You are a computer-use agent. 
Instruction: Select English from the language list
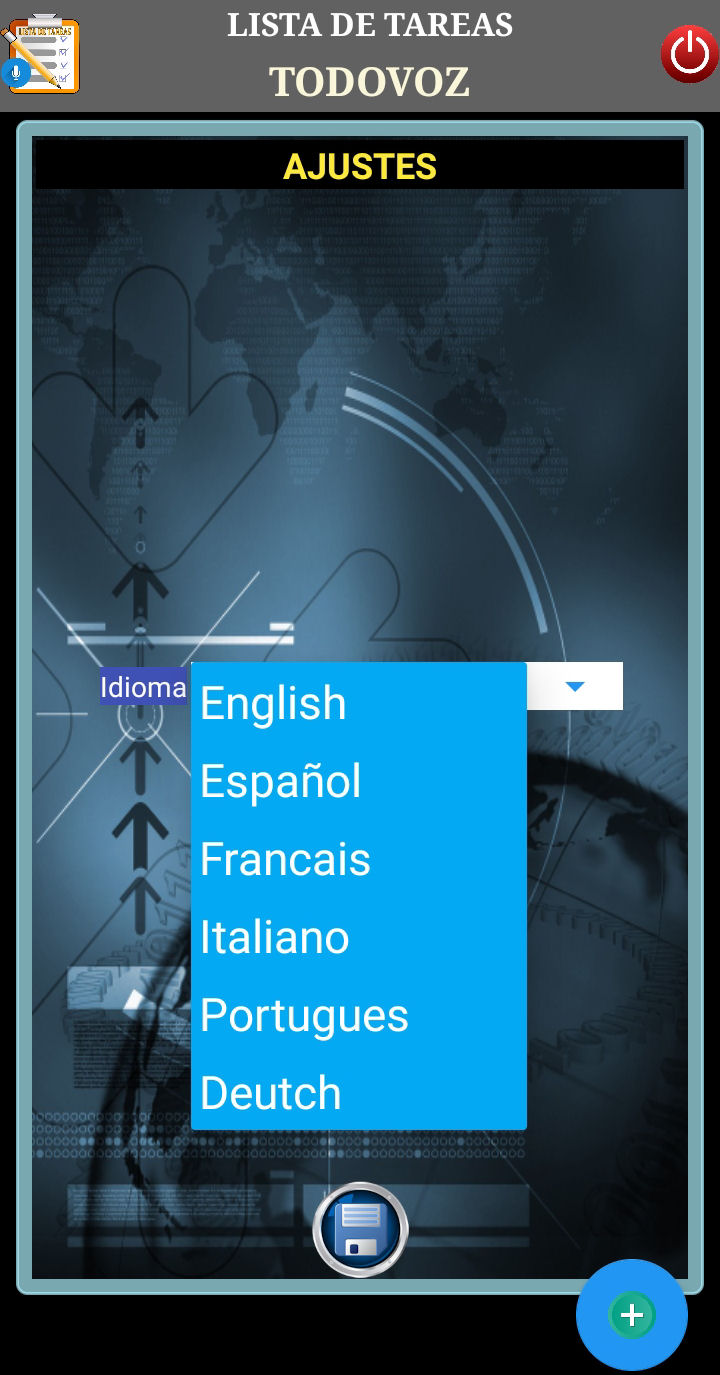pyautogui.click(x=358, y=703)
